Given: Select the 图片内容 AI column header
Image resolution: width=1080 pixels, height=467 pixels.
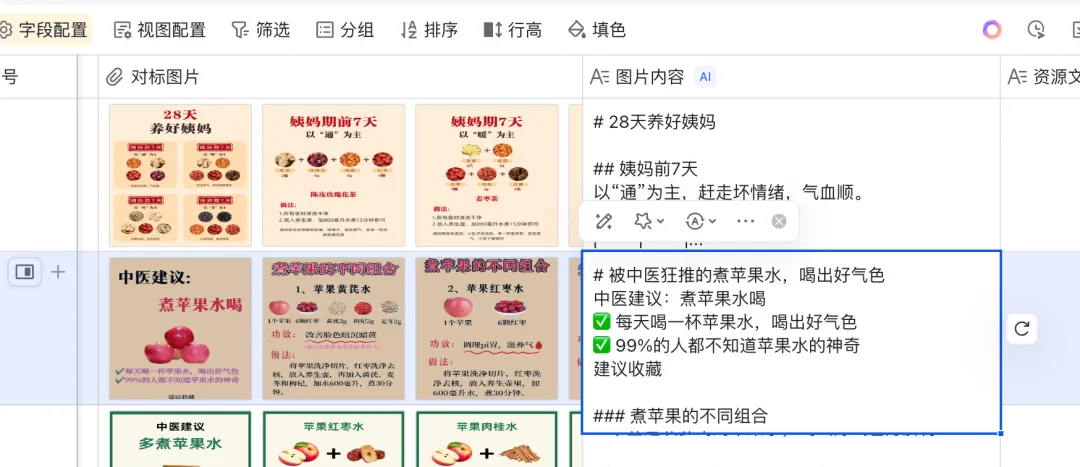Looking at the screenshot, I should pos(650,77).
